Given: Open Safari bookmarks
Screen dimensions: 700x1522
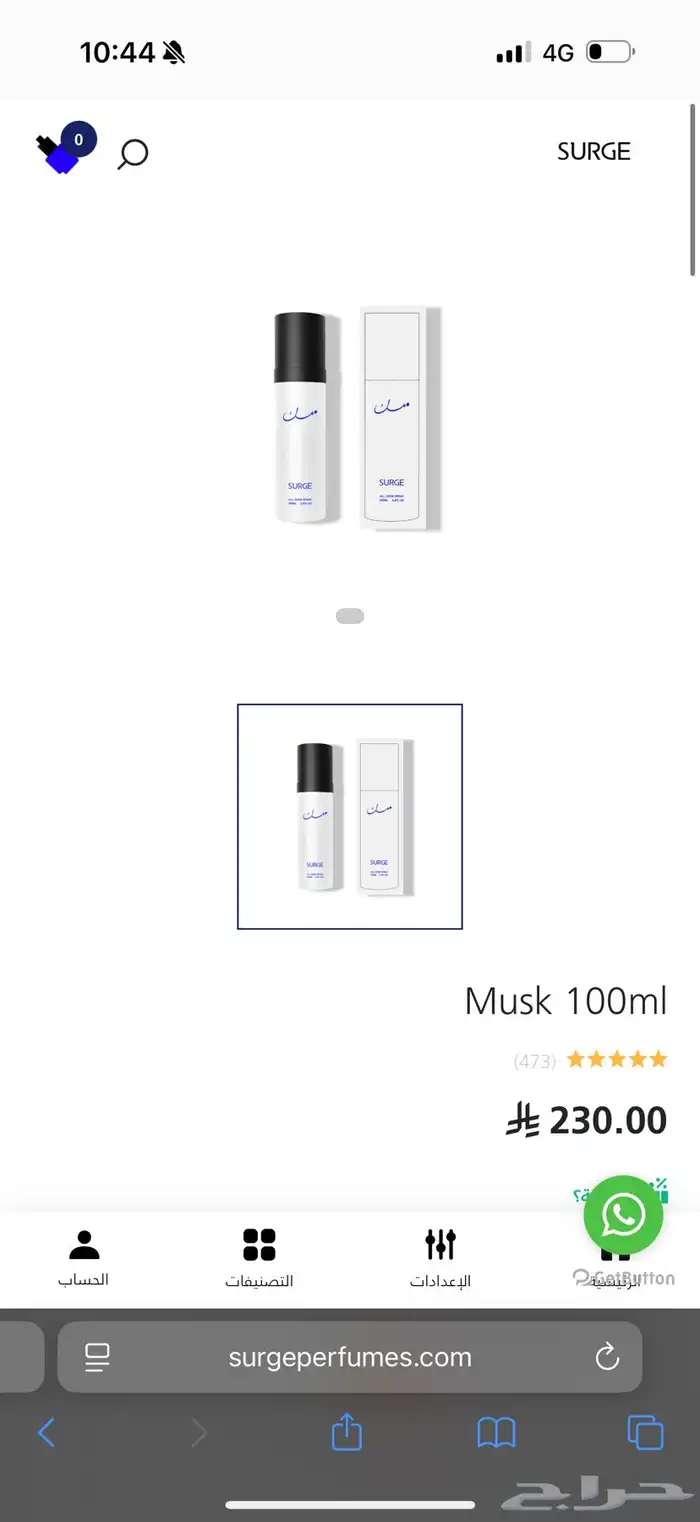Looking at the screenshot, I should 496,1433.
